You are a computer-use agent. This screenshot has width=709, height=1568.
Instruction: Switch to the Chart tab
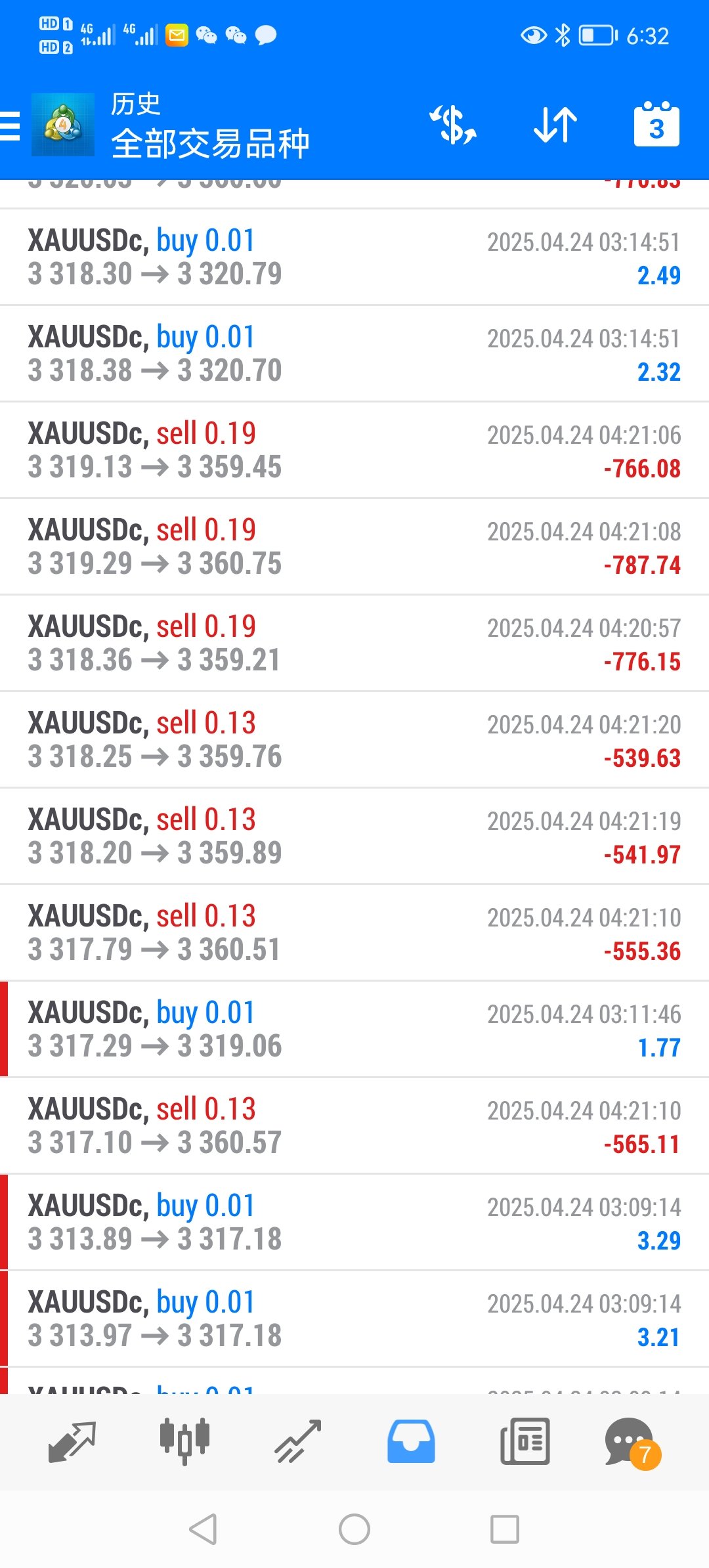click(184, 1441)
